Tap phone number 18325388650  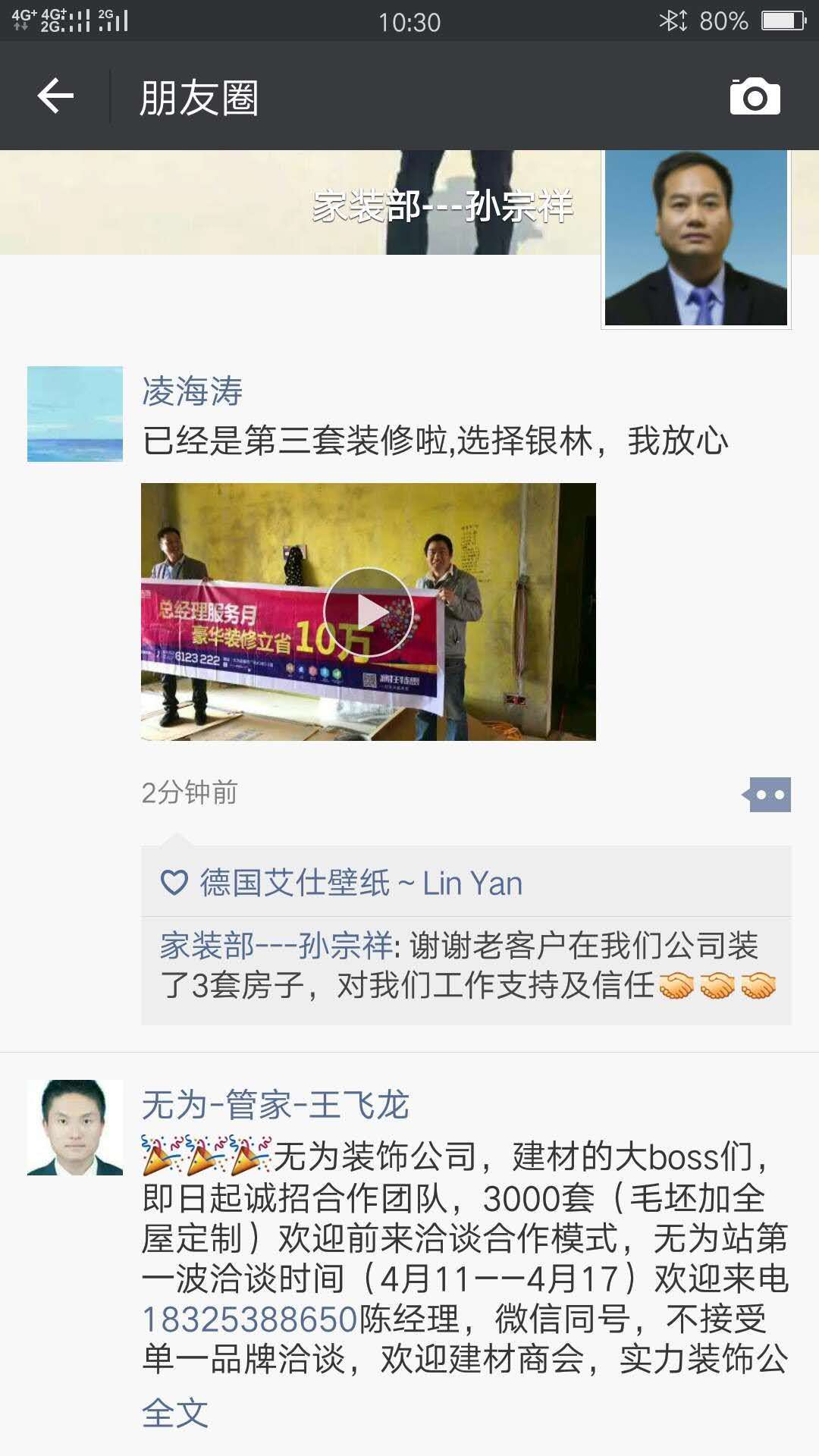(249, 1319)
